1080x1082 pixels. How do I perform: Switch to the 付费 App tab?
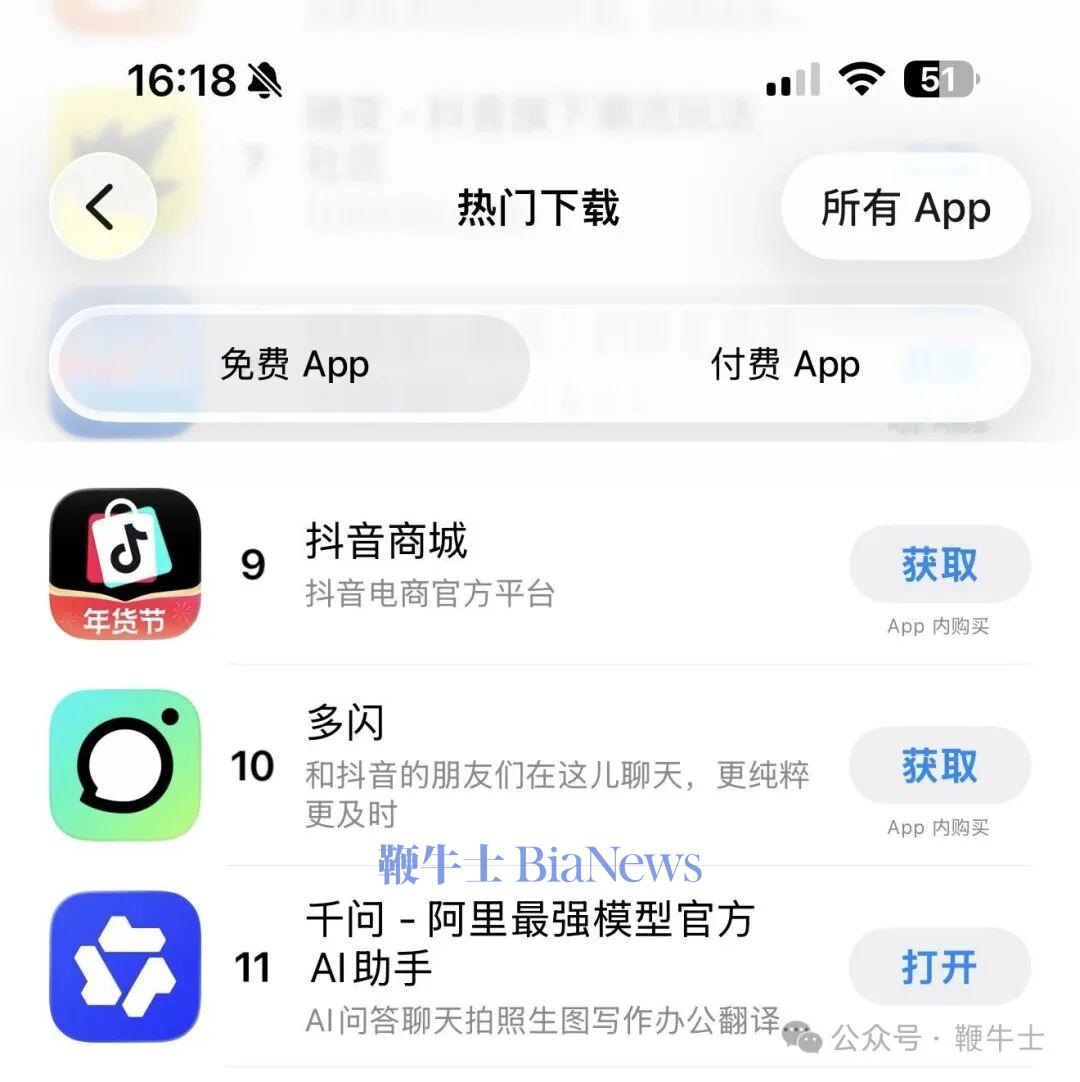pos(784,365)
